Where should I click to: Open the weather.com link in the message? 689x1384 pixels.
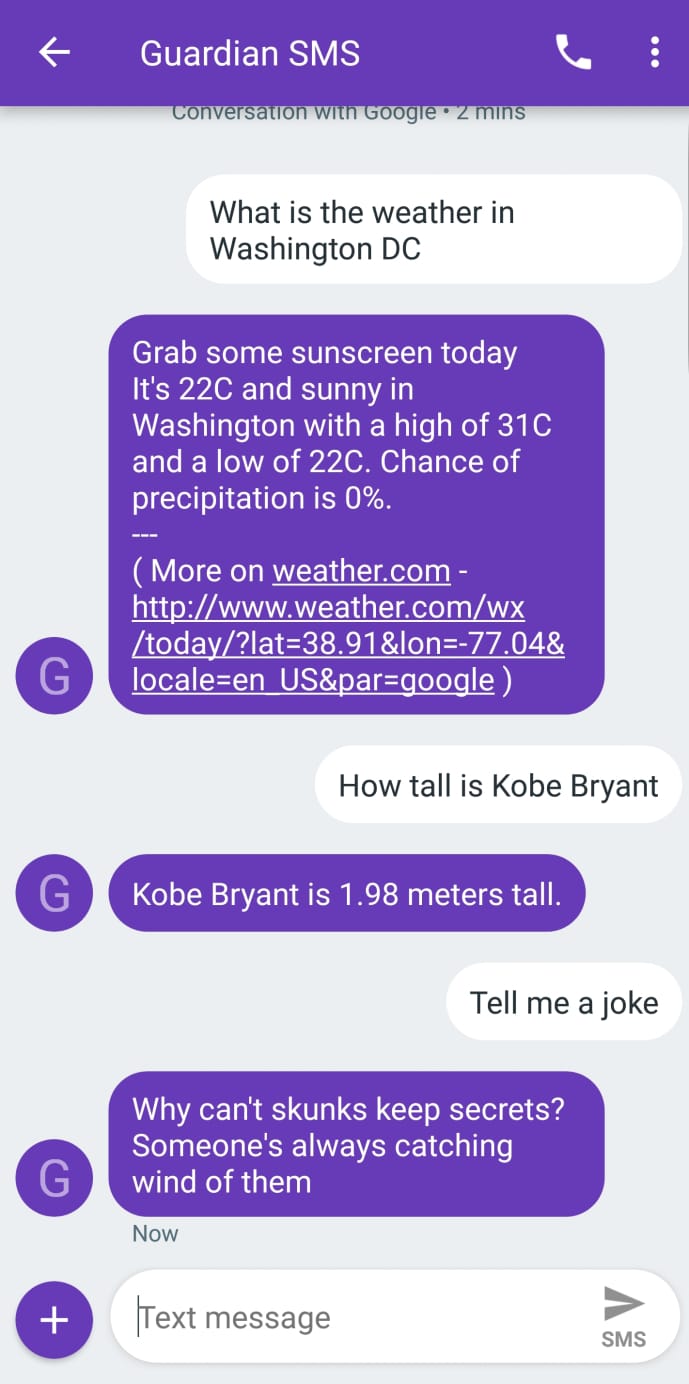click(x=361, y=571)
